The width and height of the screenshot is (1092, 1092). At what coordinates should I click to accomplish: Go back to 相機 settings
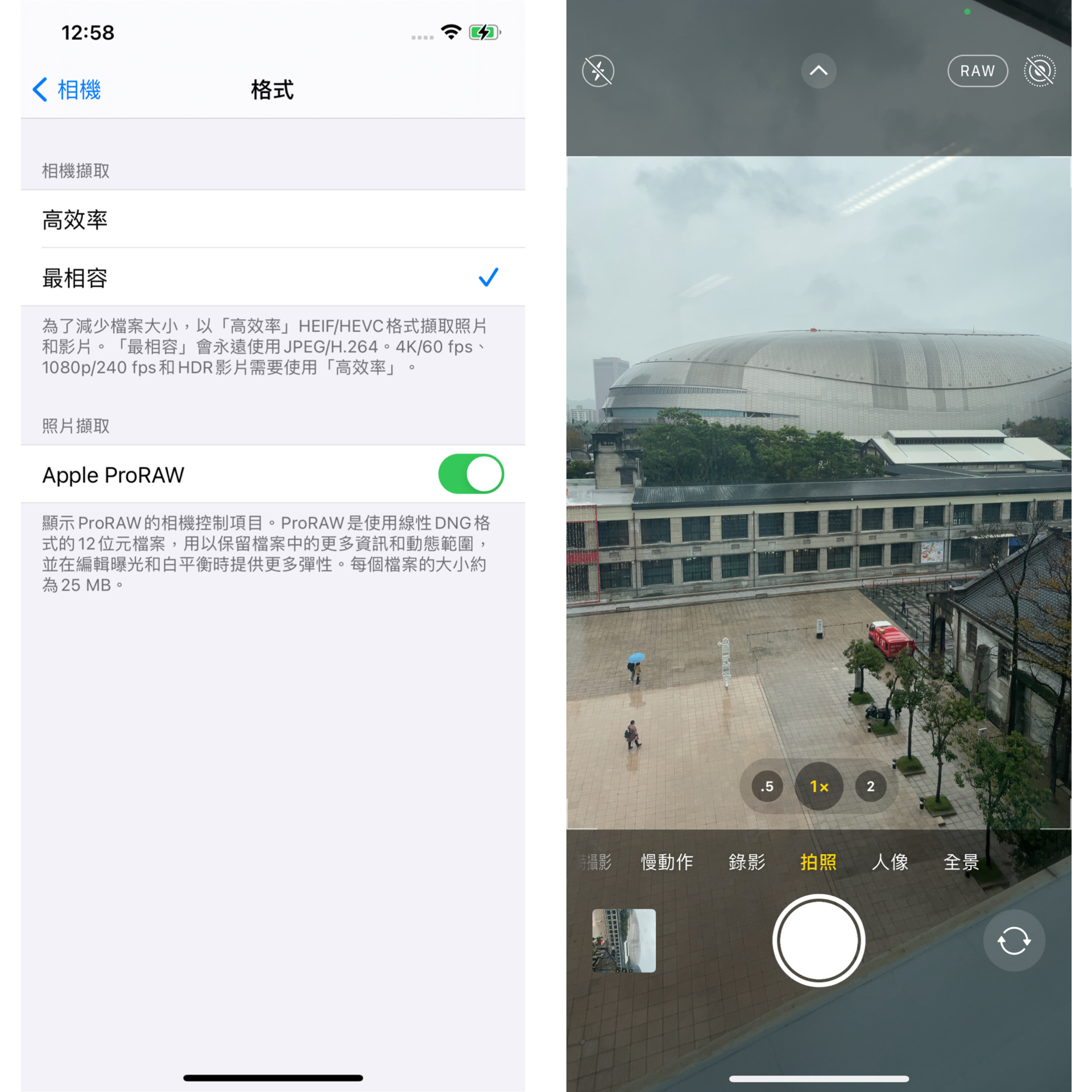pos(67,90)
